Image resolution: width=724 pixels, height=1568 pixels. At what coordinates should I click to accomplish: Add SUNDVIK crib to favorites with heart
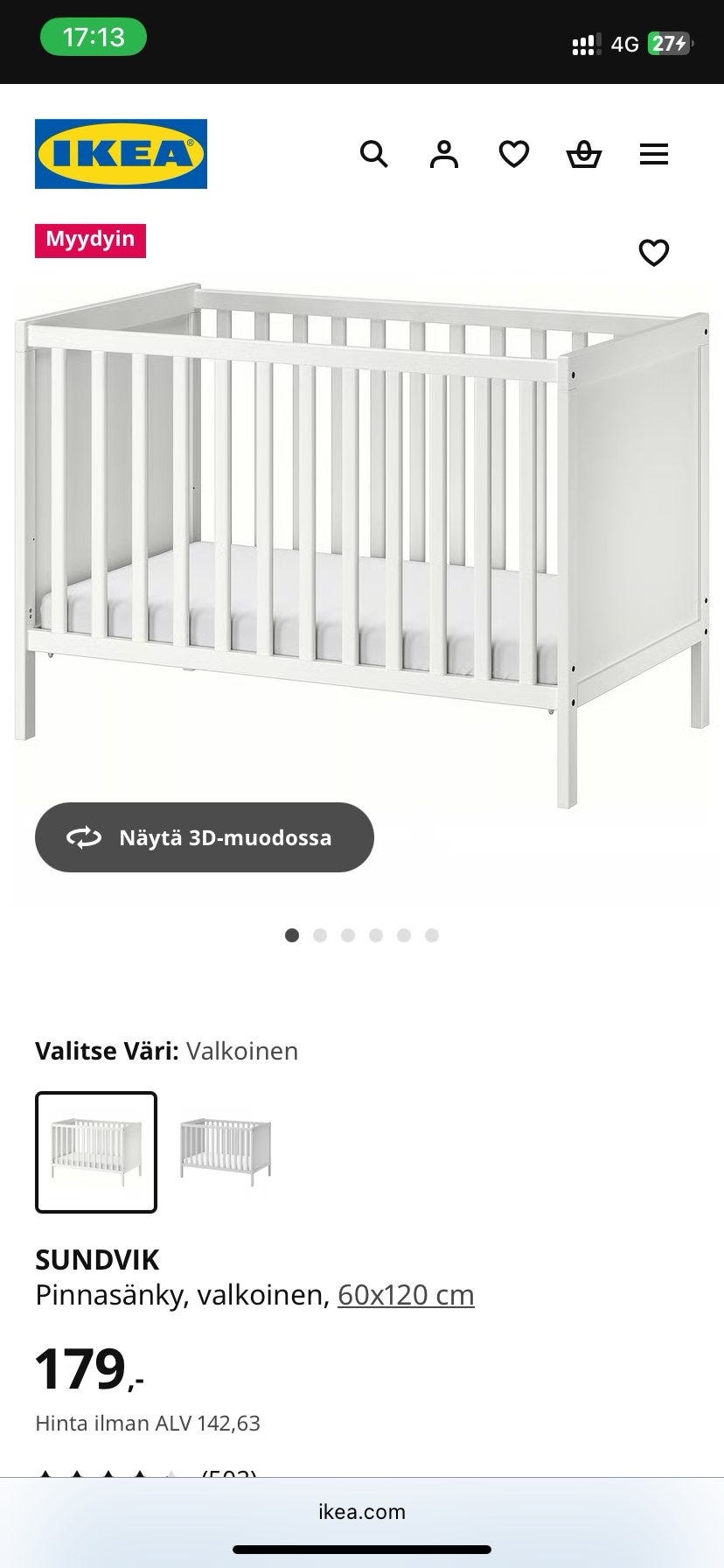[x=653, y=253]
